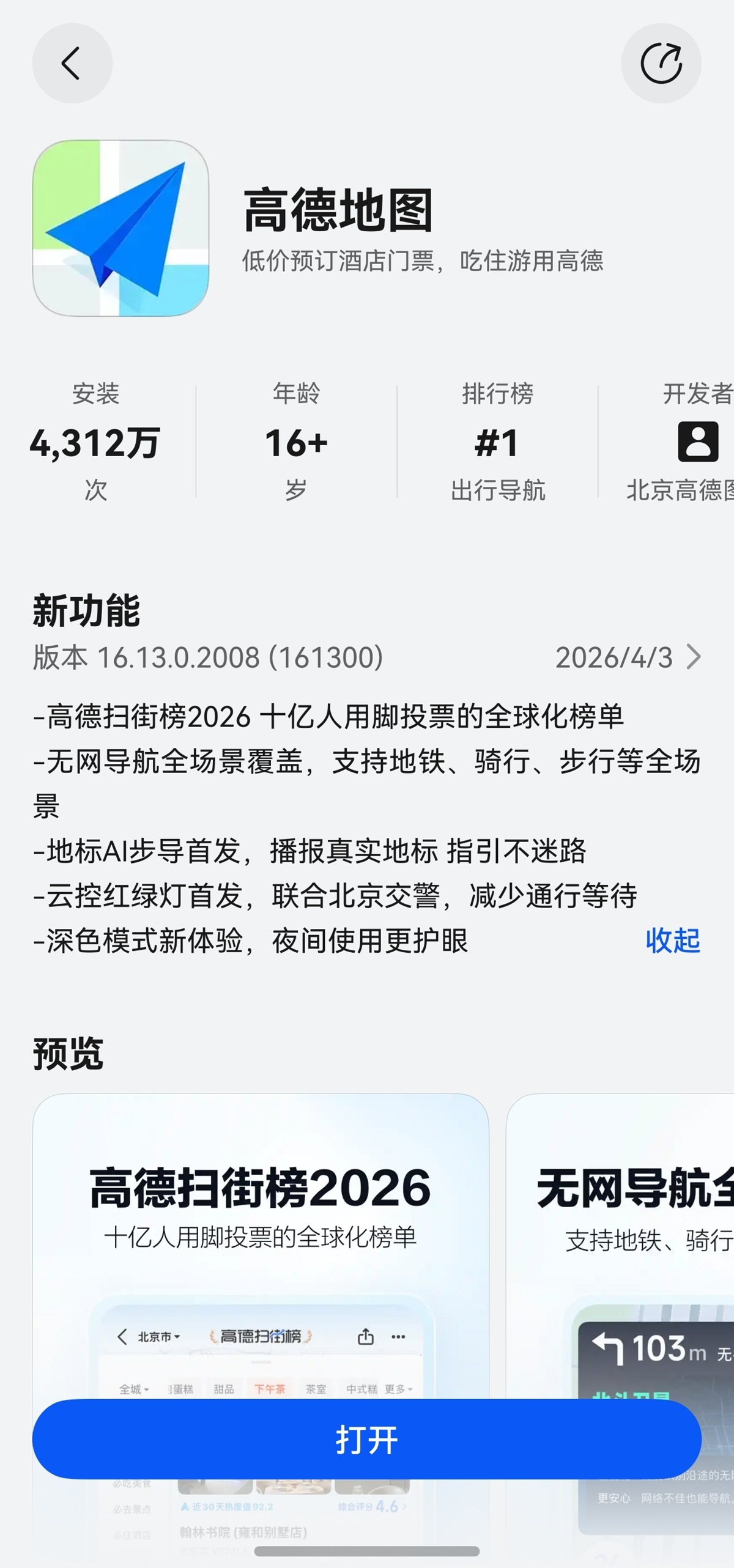Open version history via the 2026/4/3 chevron
The image size is (734, 1568).
coord(692,657)
